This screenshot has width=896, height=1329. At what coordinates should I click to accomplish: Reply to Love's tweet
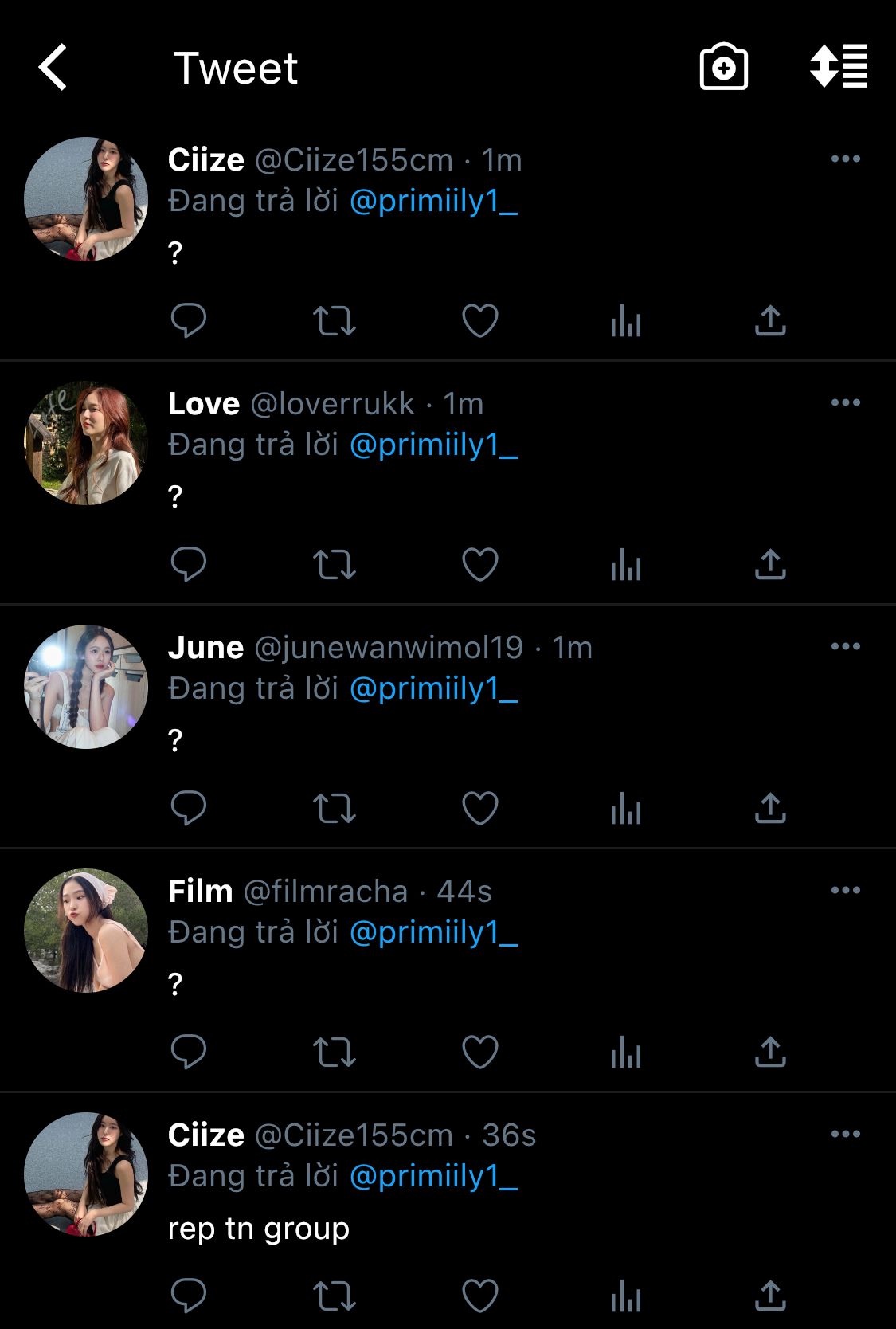point(189,565)
